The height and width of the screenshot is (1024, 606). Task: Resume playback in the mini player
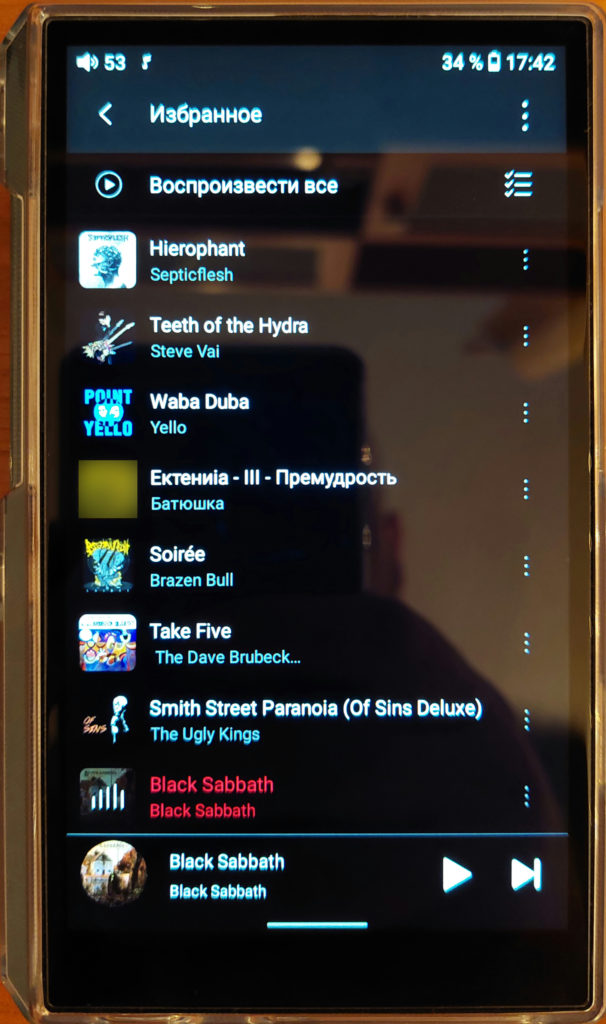[457, 875]
